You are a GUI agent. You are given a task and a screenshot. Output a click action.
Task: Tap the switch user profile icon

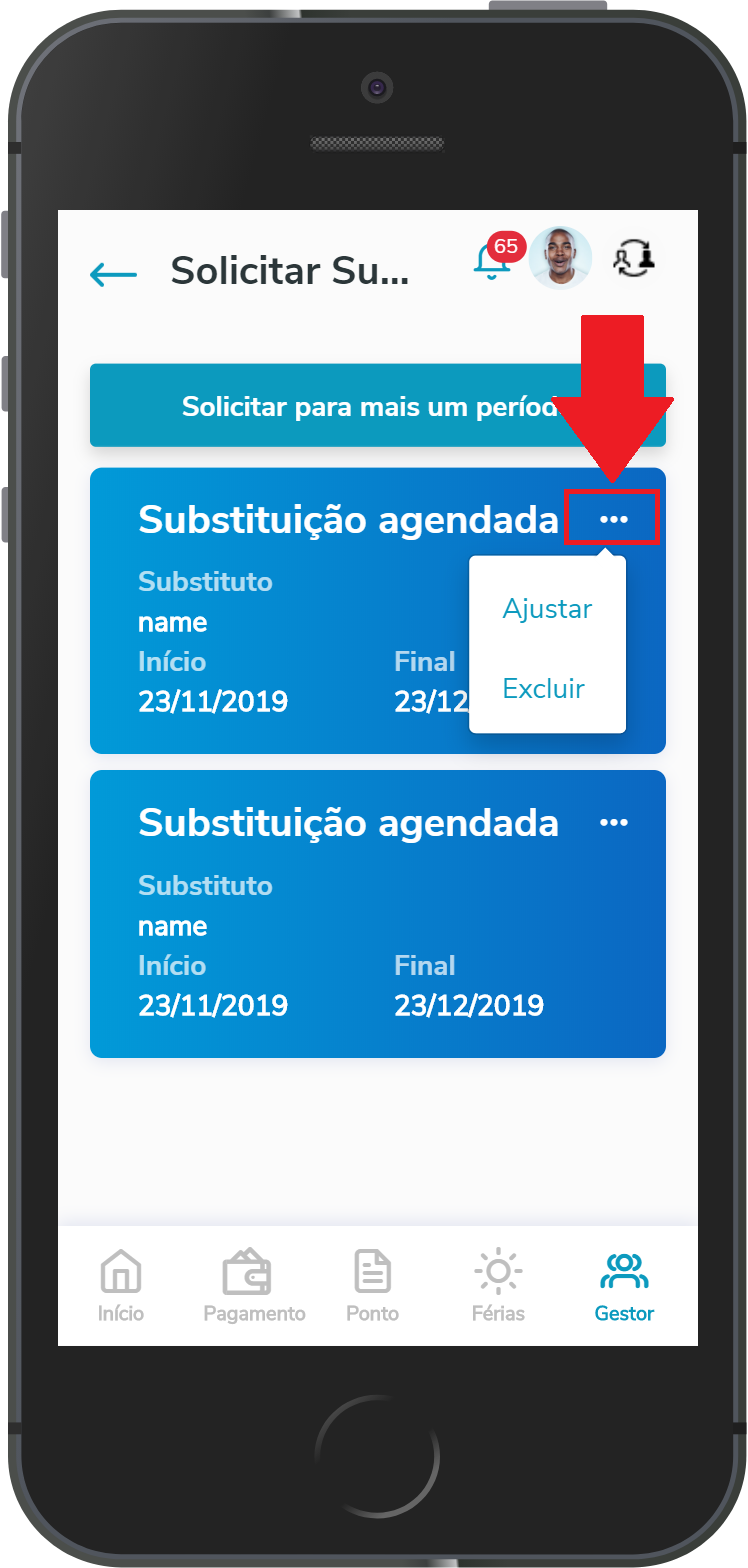635,259
